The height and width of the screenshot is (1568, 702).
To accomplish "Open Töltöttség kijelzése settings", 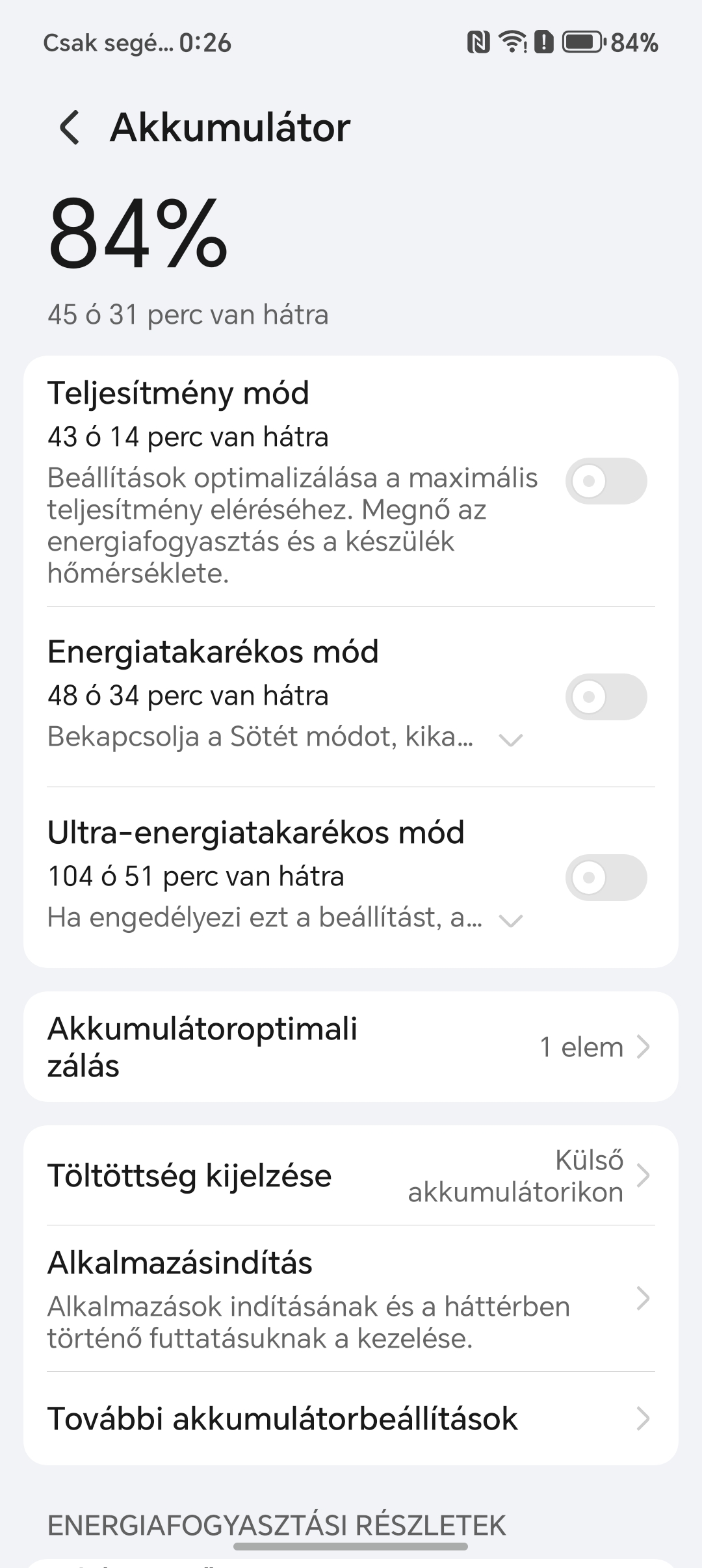I will pyautogui.click(x=351, y=1175).
